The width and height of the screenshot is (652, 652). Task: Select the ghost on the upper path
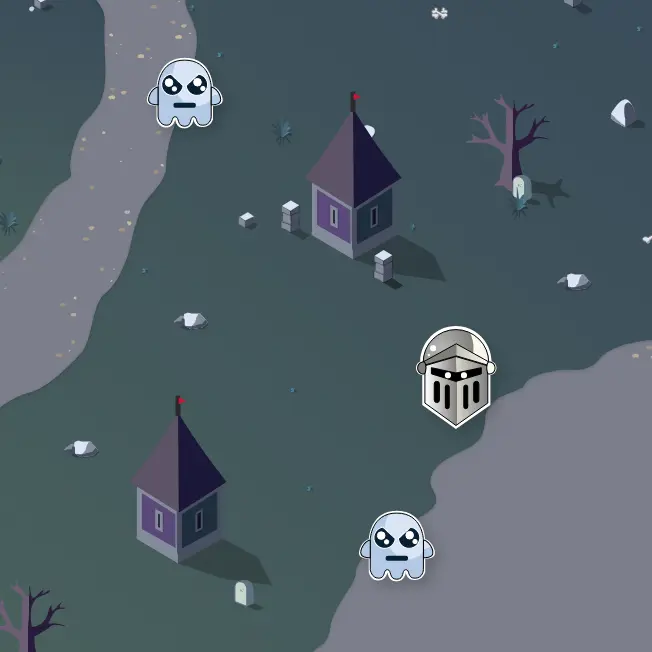185,93
